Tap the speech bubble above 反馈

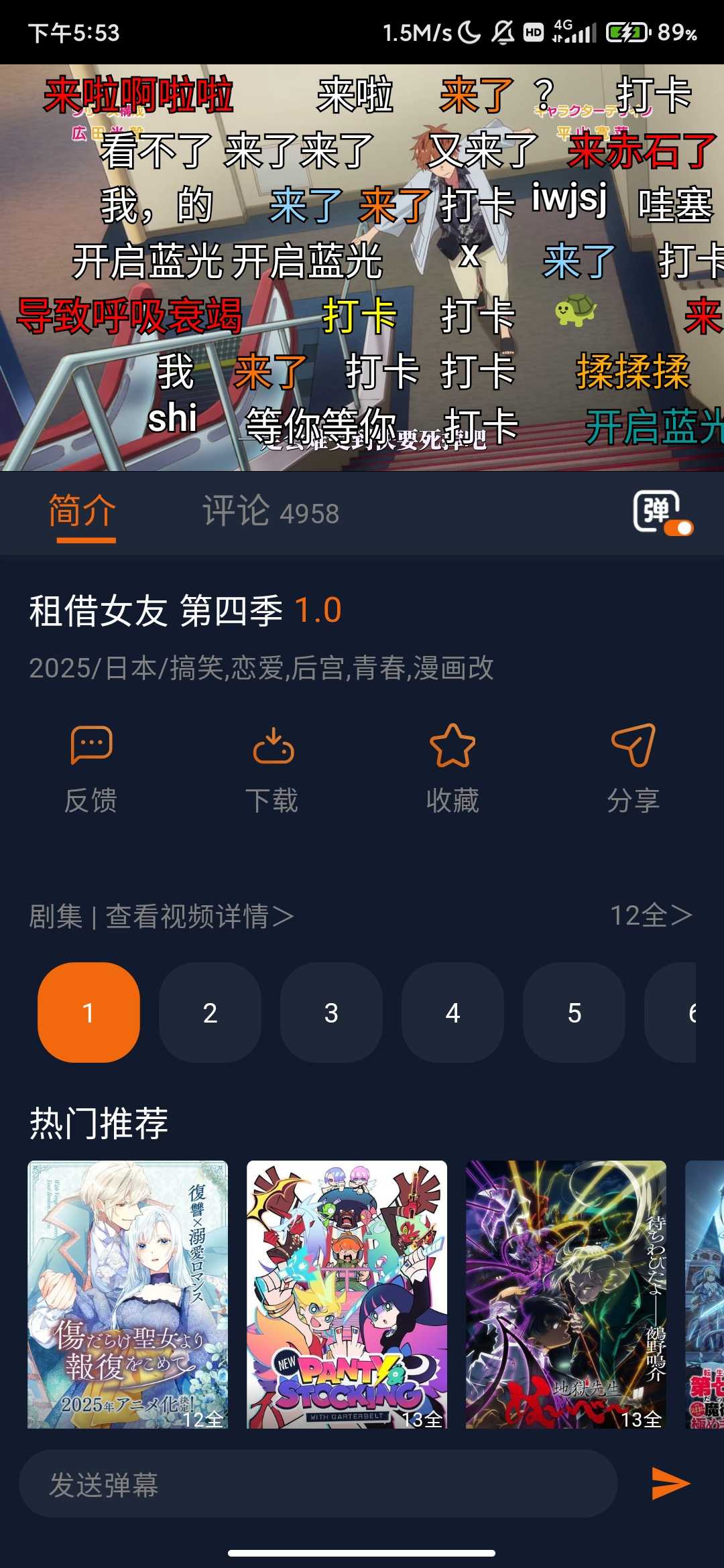92,747
